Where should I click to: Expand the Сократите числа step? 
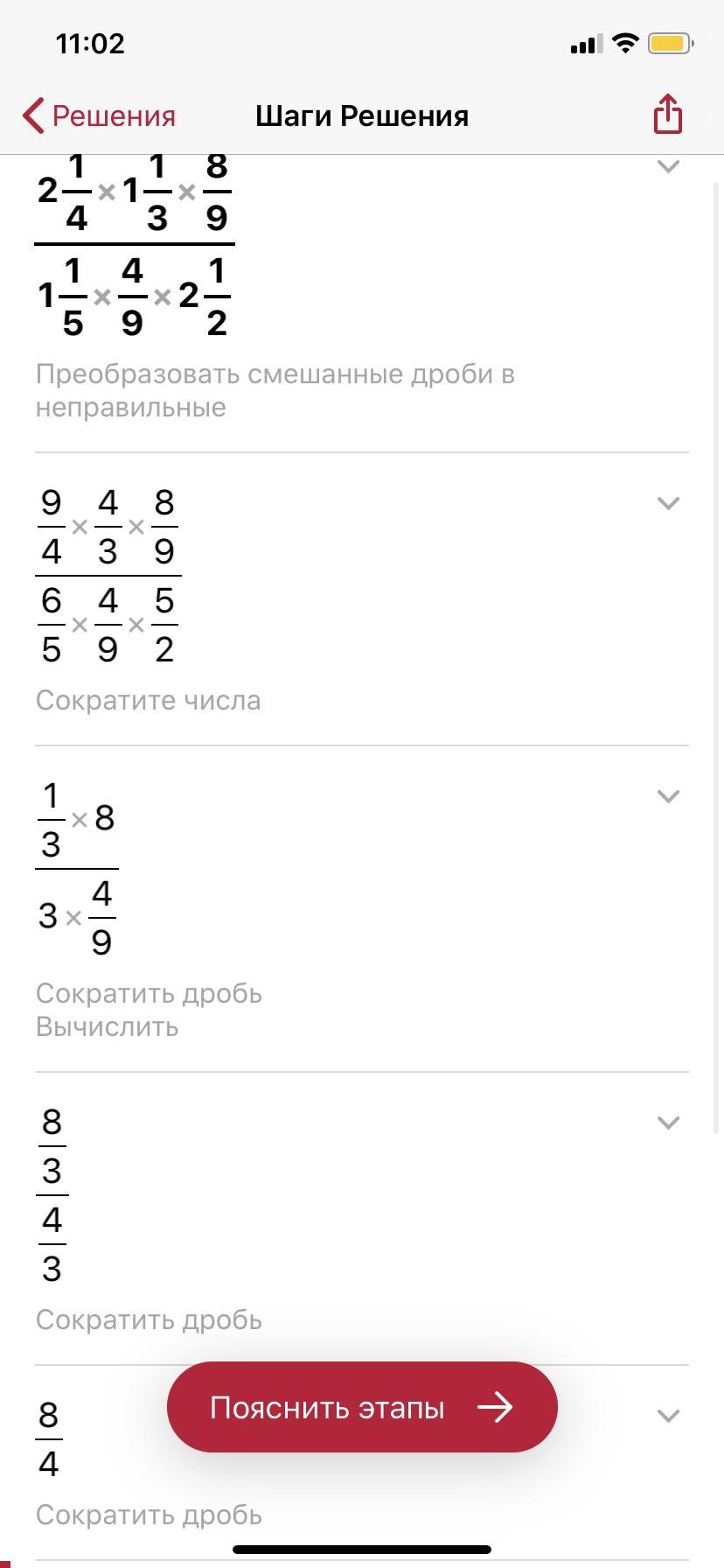click(x=668, y=503)
